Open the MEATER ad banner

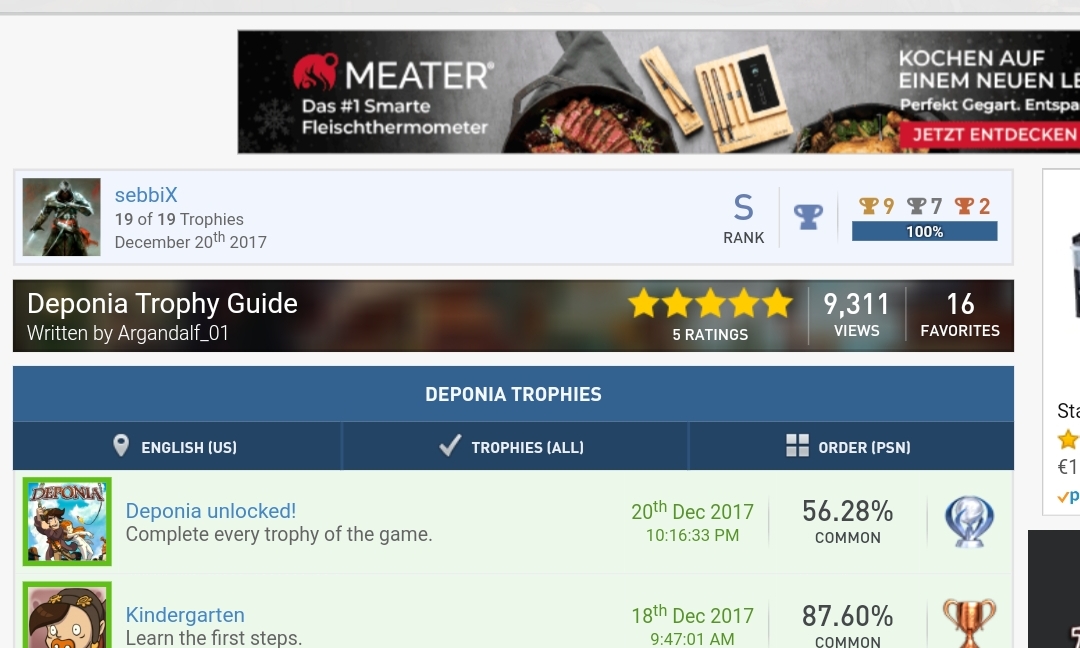658,92
